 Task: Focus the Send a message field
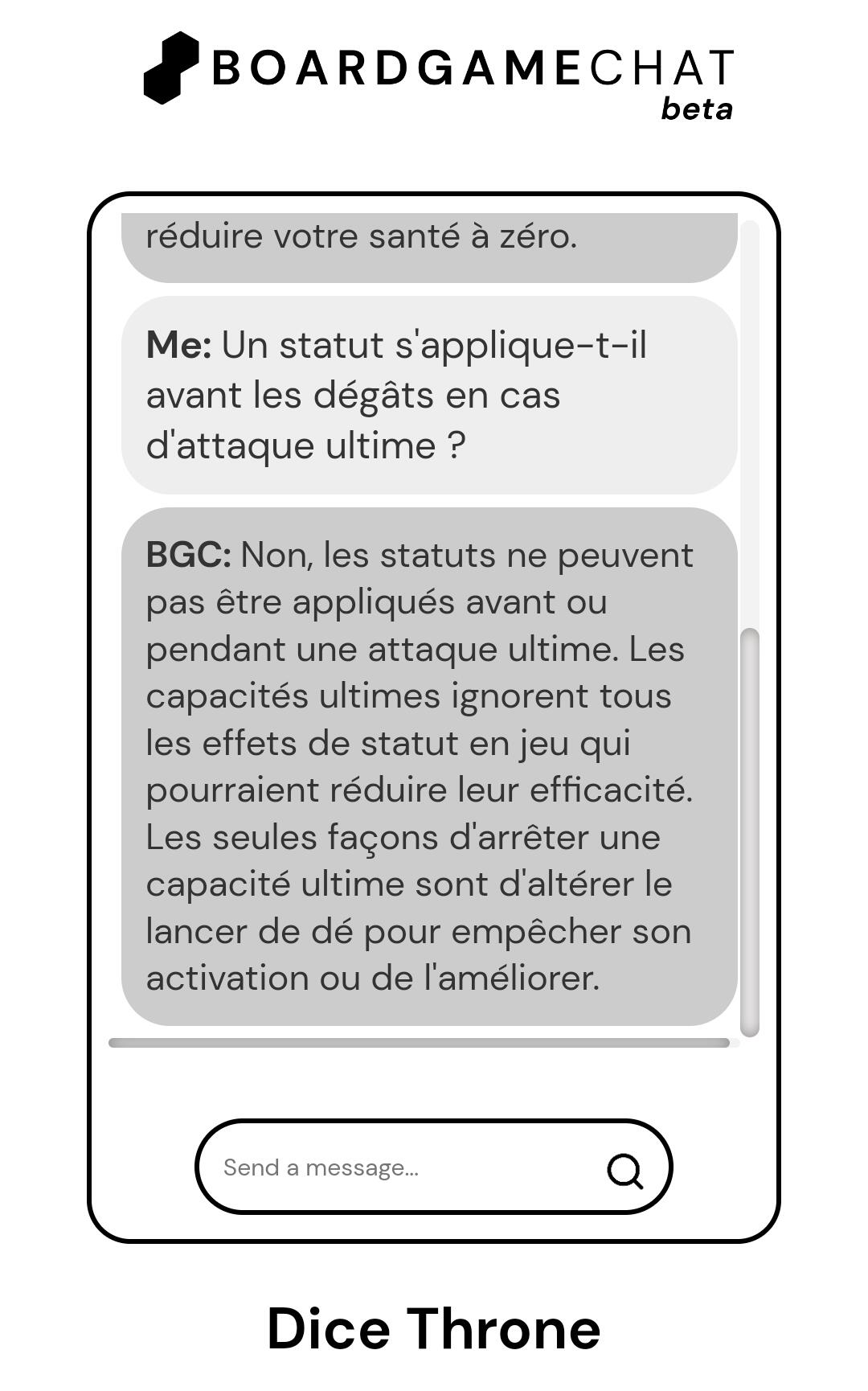(402, 1167)
